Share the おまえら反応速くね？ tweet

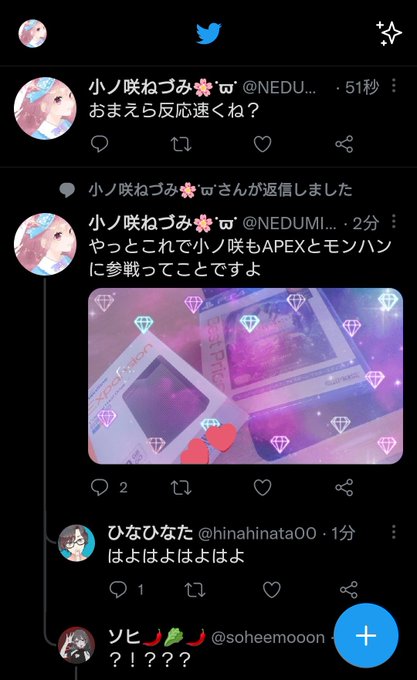[x=344, y=144]
